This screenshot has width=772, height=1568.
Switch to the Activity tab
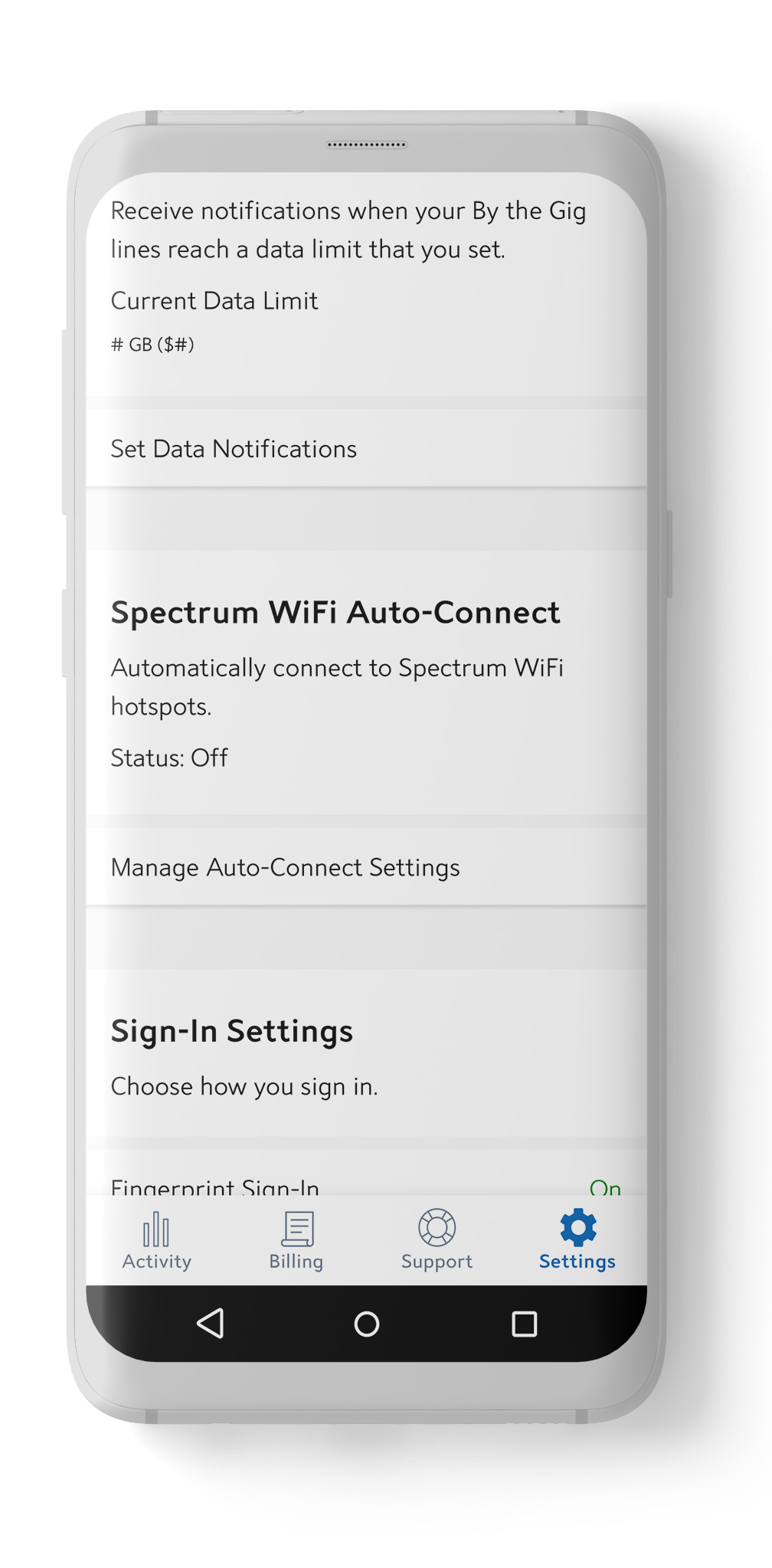point(156,1241)
